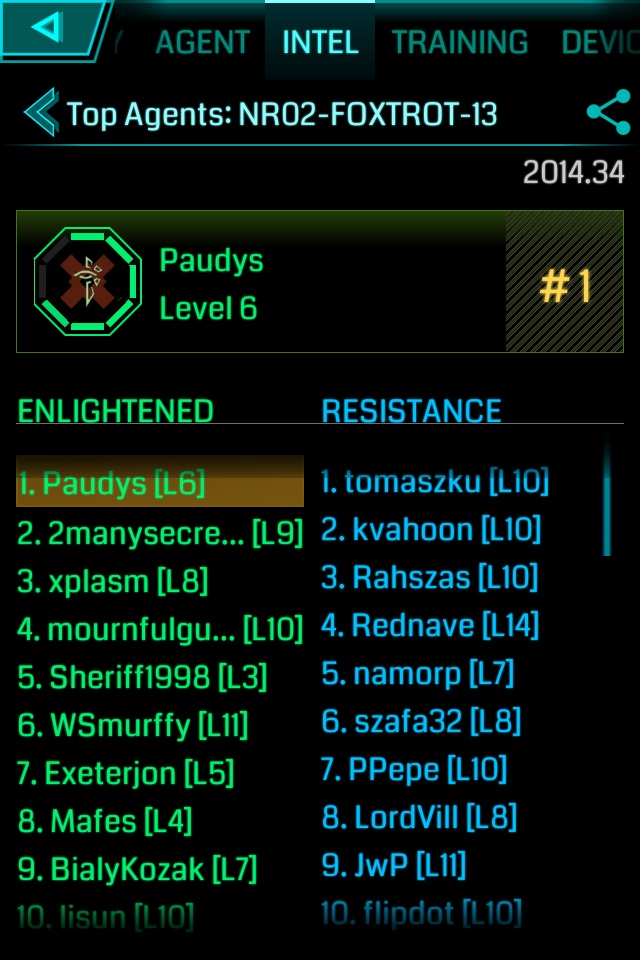Go back from Top Agents list

(x=41, y=113)
